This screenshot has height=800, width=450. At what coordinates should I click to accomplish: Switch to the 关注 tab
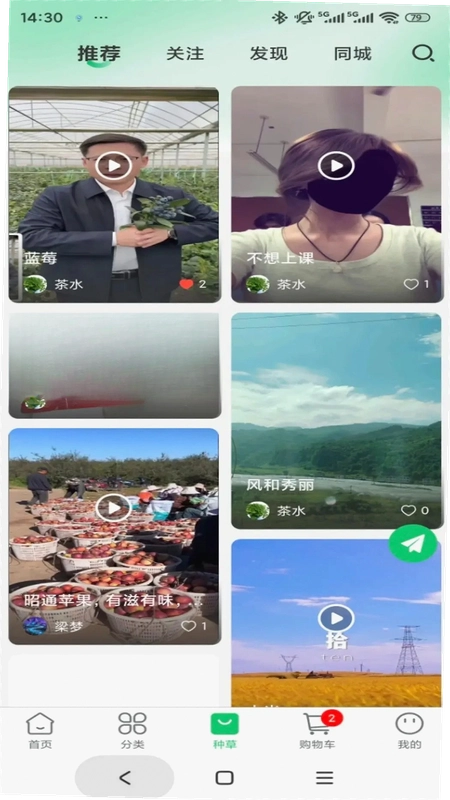click(x=185, y=54)
